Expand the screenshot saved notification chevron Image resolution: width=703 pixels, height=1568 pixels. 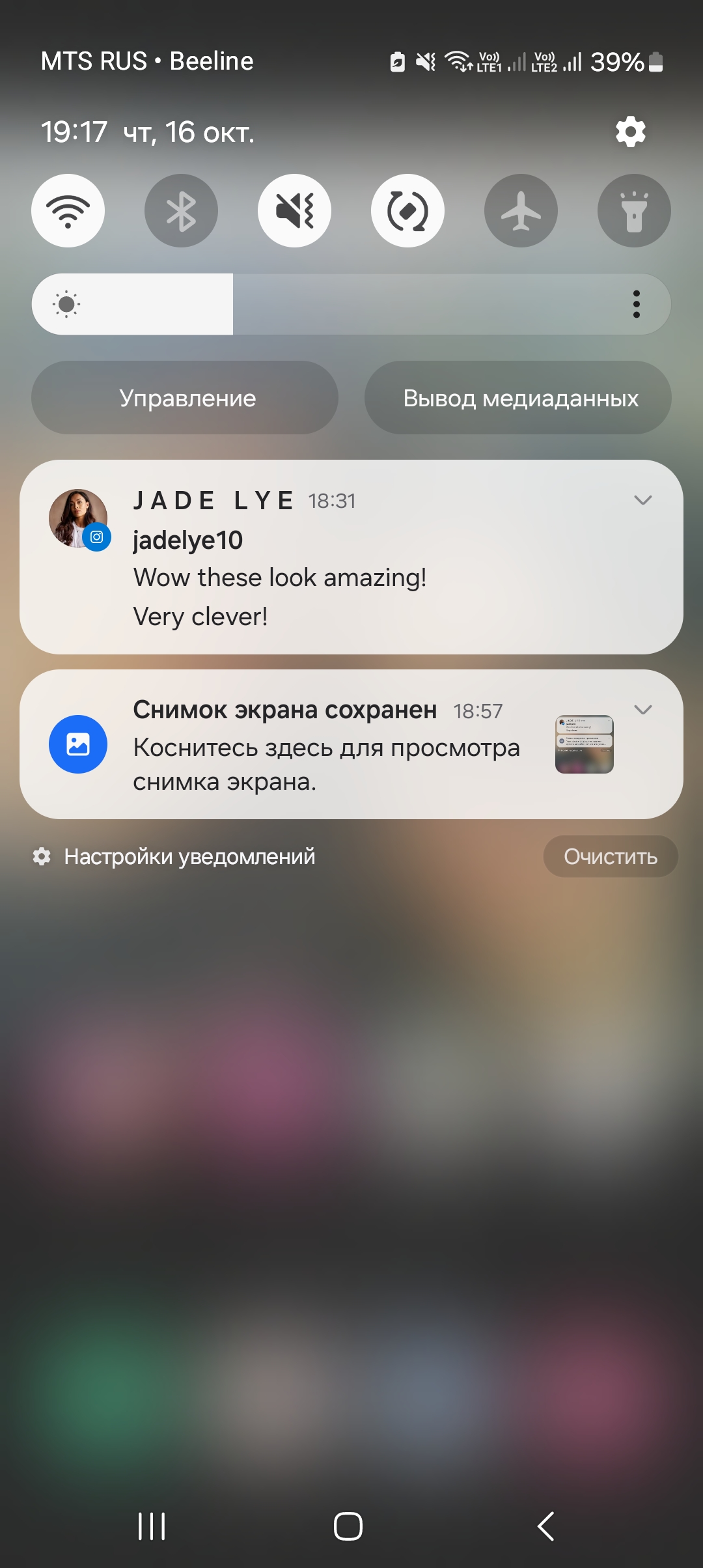pos(642,710)
